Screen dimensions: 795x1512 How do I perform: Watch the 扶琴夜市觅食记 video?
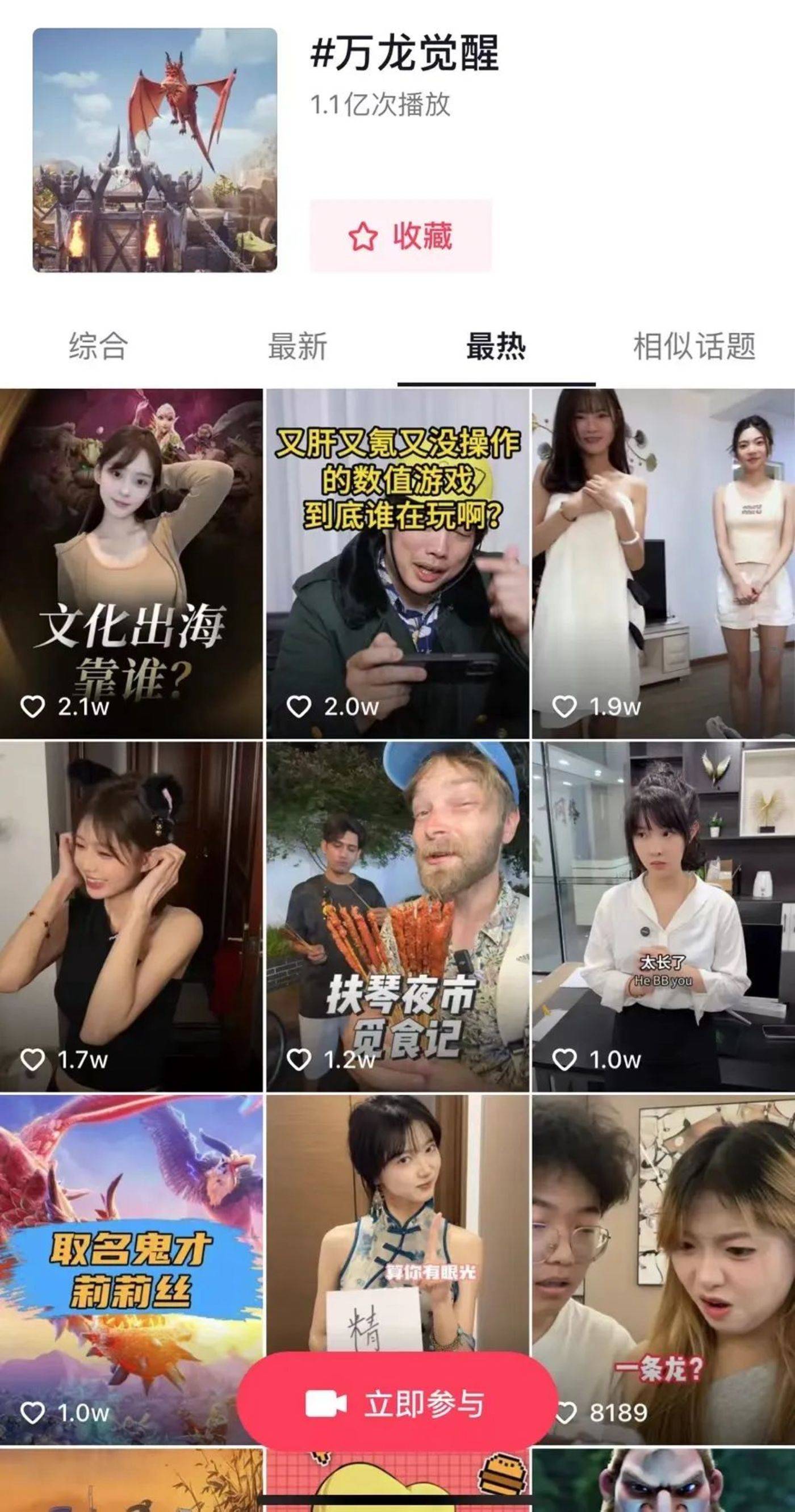click(x=397, y=916)
